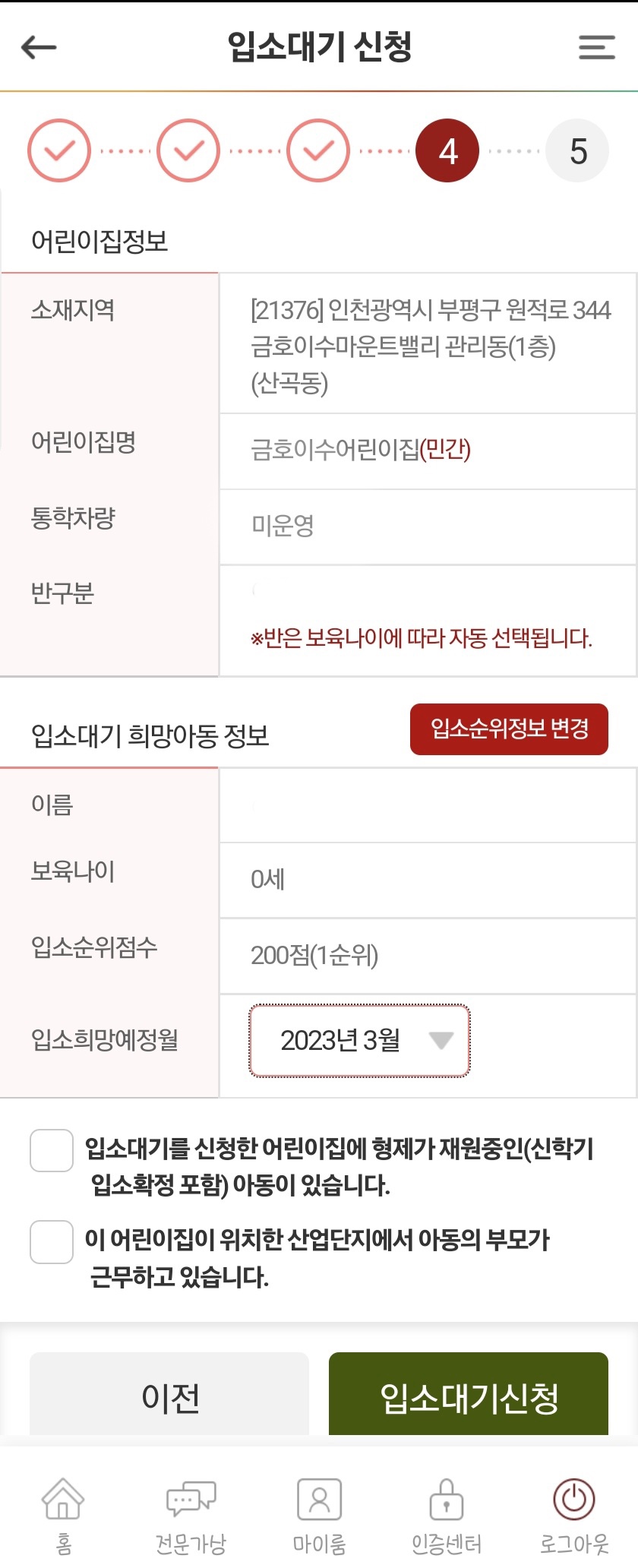This screenshot has height=1568, width=638.
Task: Tap the first completed checkmark step circle
Action: [x=58, y=150]
